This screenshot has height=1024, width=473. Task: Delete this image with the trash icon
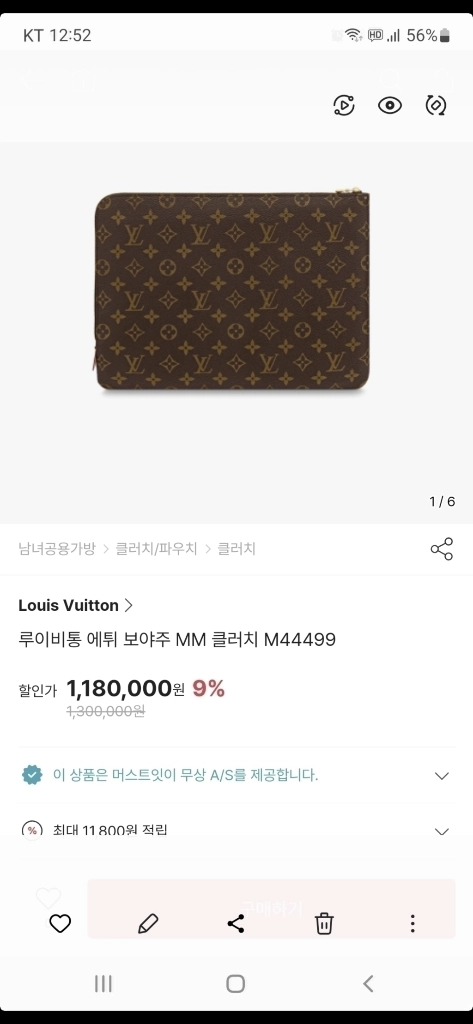(324, 923)
